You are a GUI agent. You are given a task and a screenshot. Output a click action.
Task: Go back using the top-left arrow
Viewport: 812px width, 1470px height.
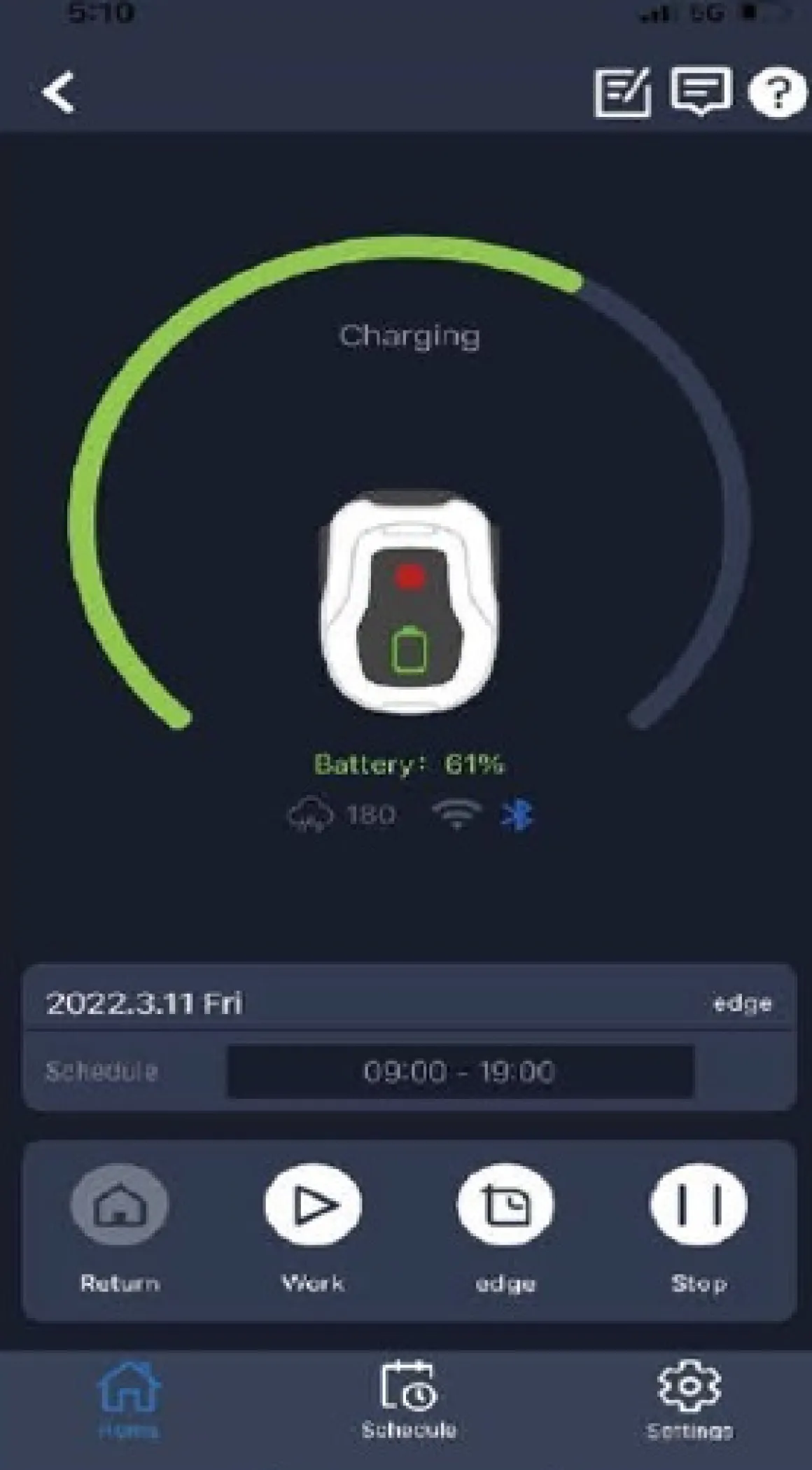58,92
